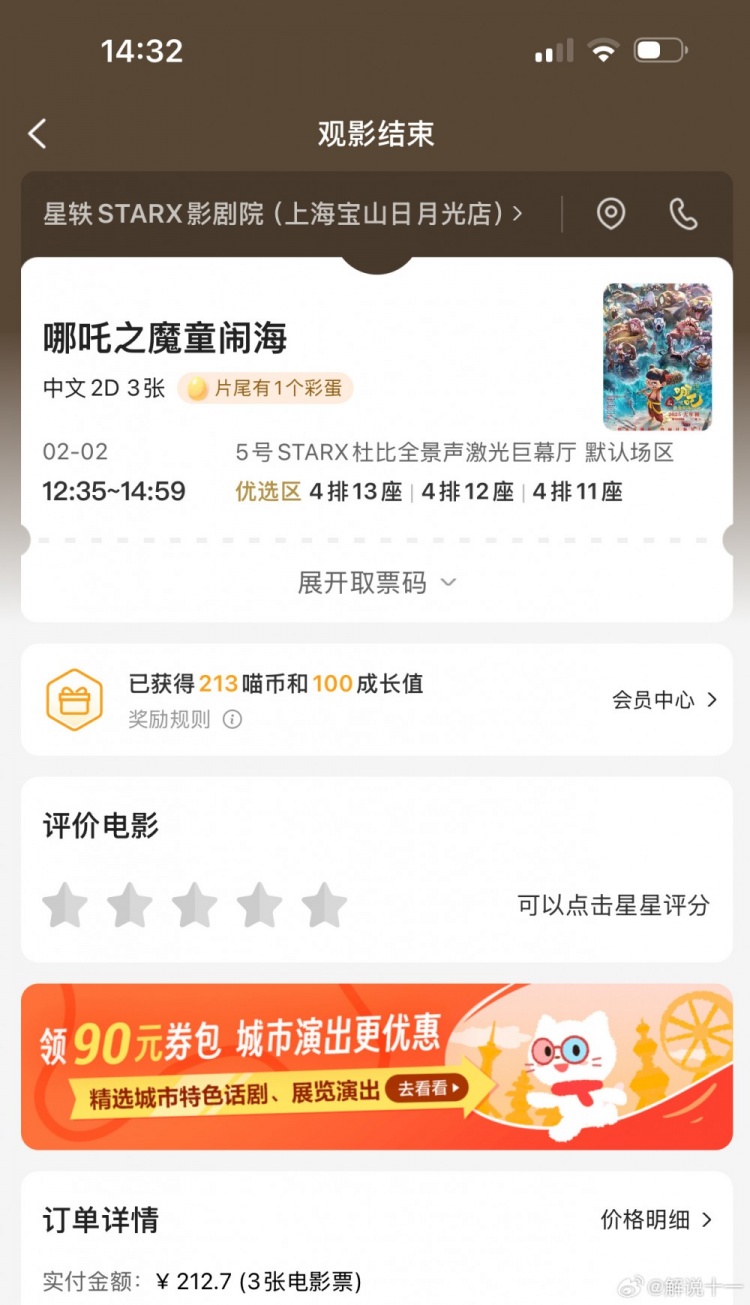The width and height of the screenshot is (750, 1305).
Task: Open cinema 星轶STARX影剧院 details
Action: pos(283,214)
